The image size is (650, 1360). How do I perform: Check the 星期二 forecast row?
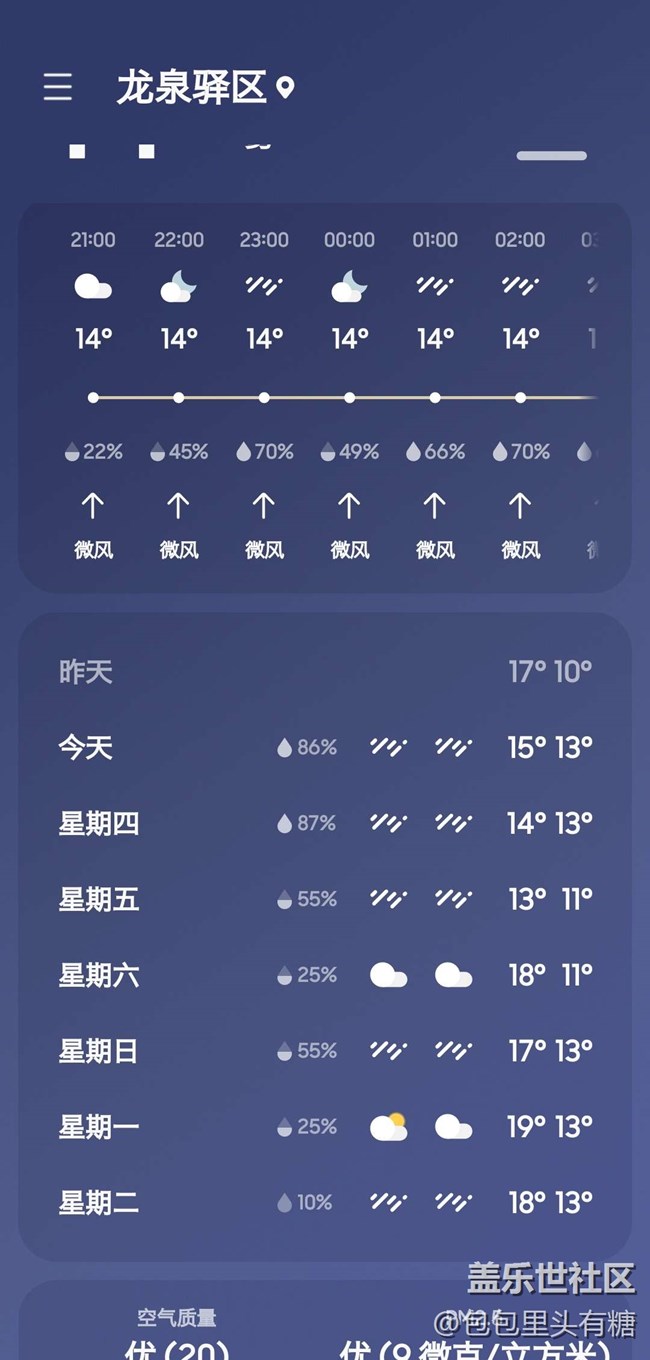point(325,1202)
